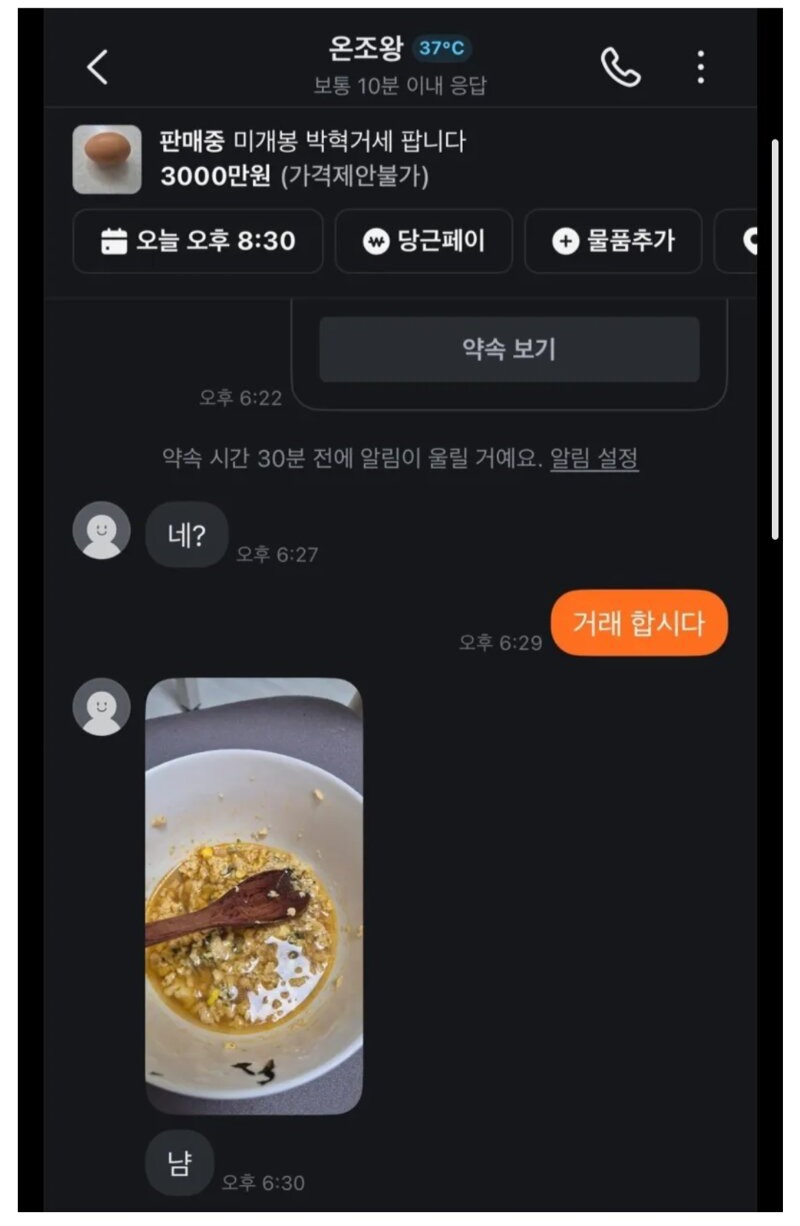The image size is (800, 1226).
Task: Call 온조왕 with the phone icon
Action: click(x=620, y=67)
